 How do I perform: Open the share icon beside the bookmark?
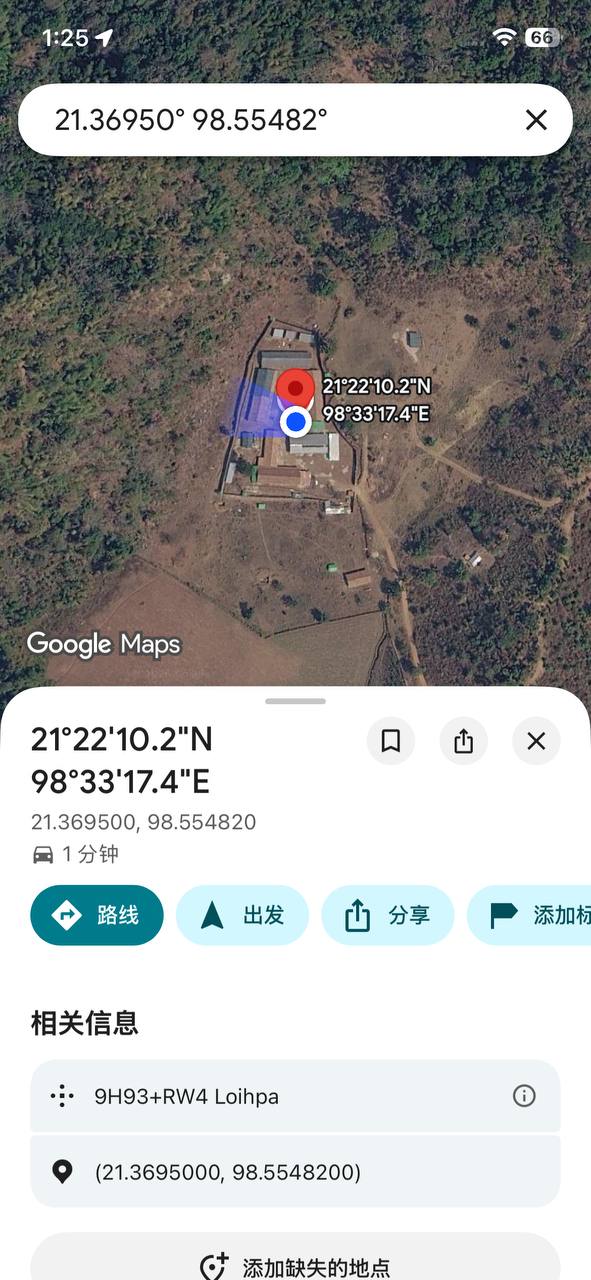click(x=464, y=741)
